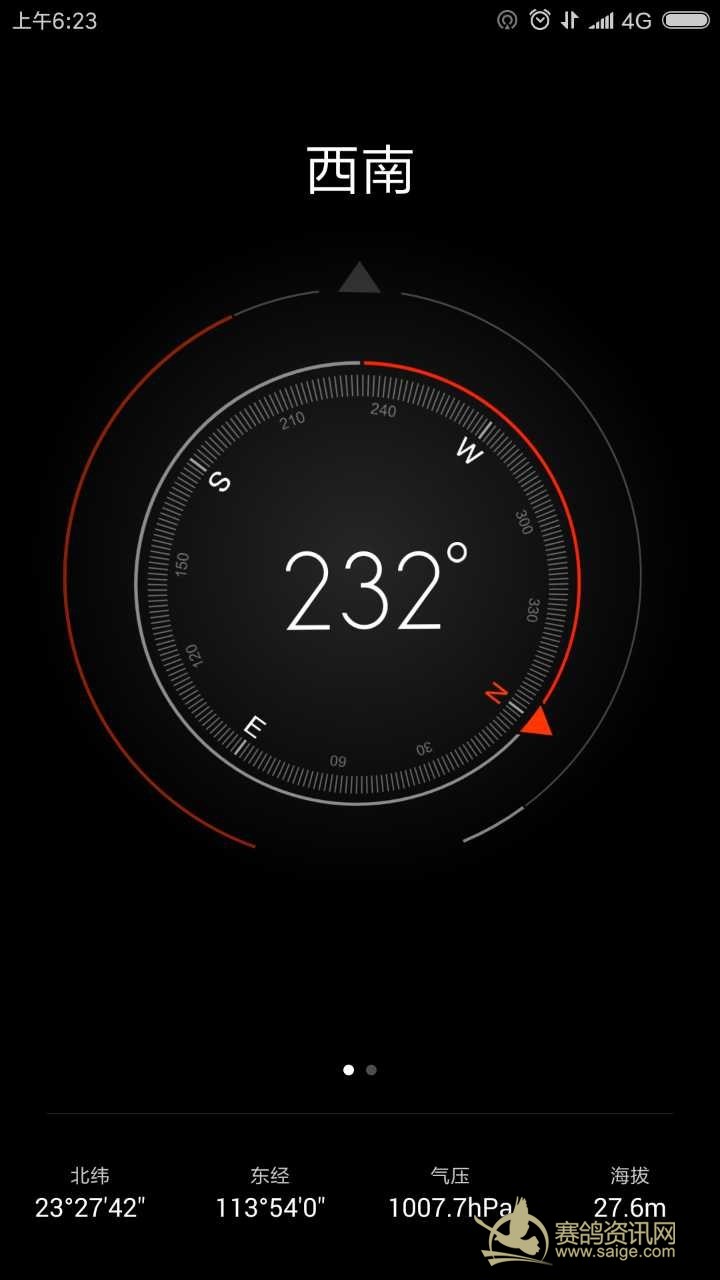Switch to the second page indicator dot
This screenshot has width=720, height=1280.
coord(371,1070)
